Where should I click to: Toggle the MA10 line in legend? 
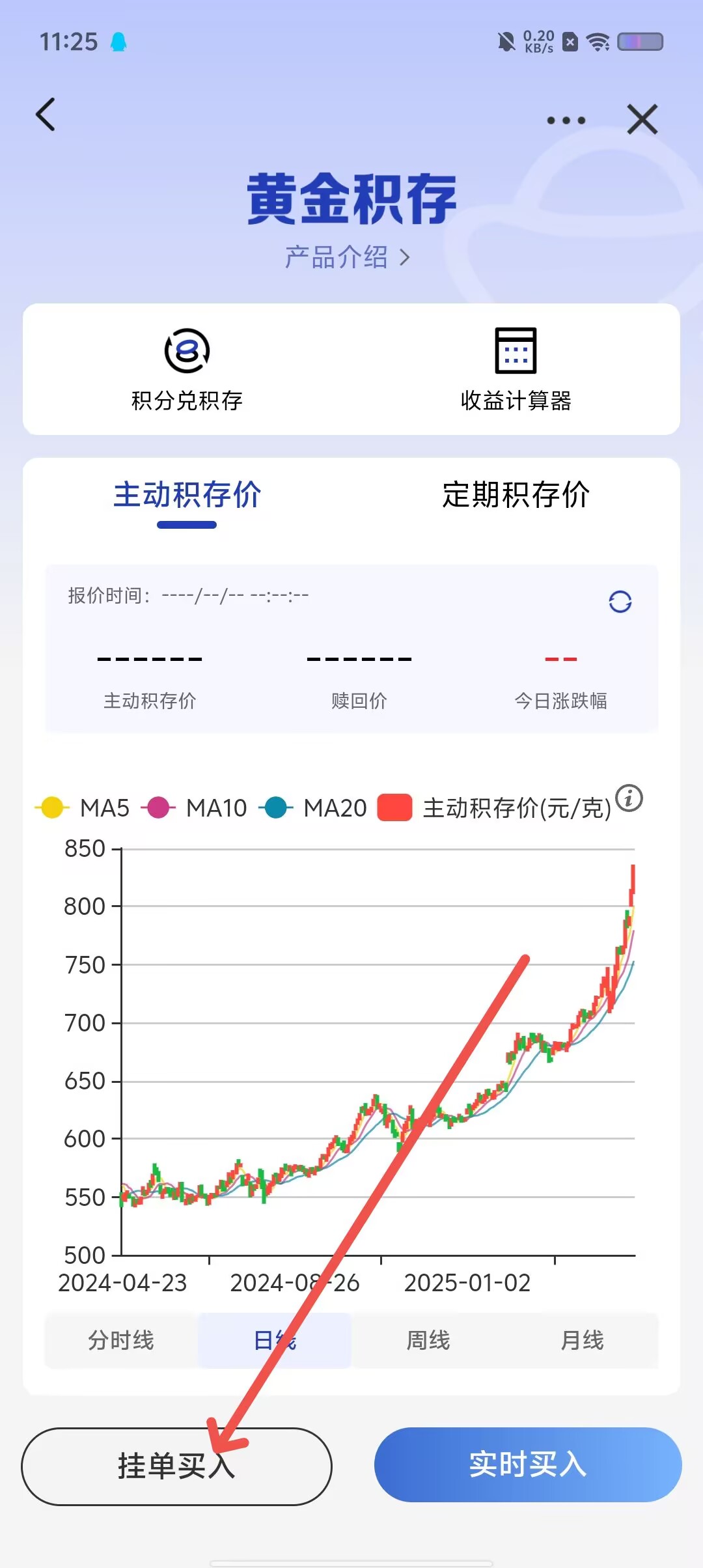click(195, 808)
